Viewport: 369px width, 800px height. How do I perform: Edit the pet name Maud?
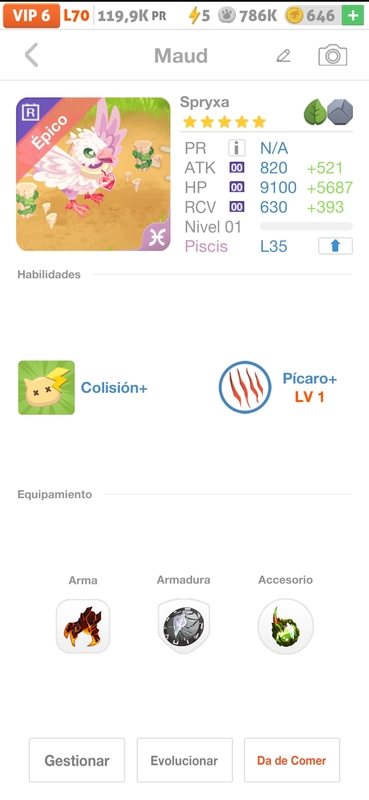click(x=283, y=56)
